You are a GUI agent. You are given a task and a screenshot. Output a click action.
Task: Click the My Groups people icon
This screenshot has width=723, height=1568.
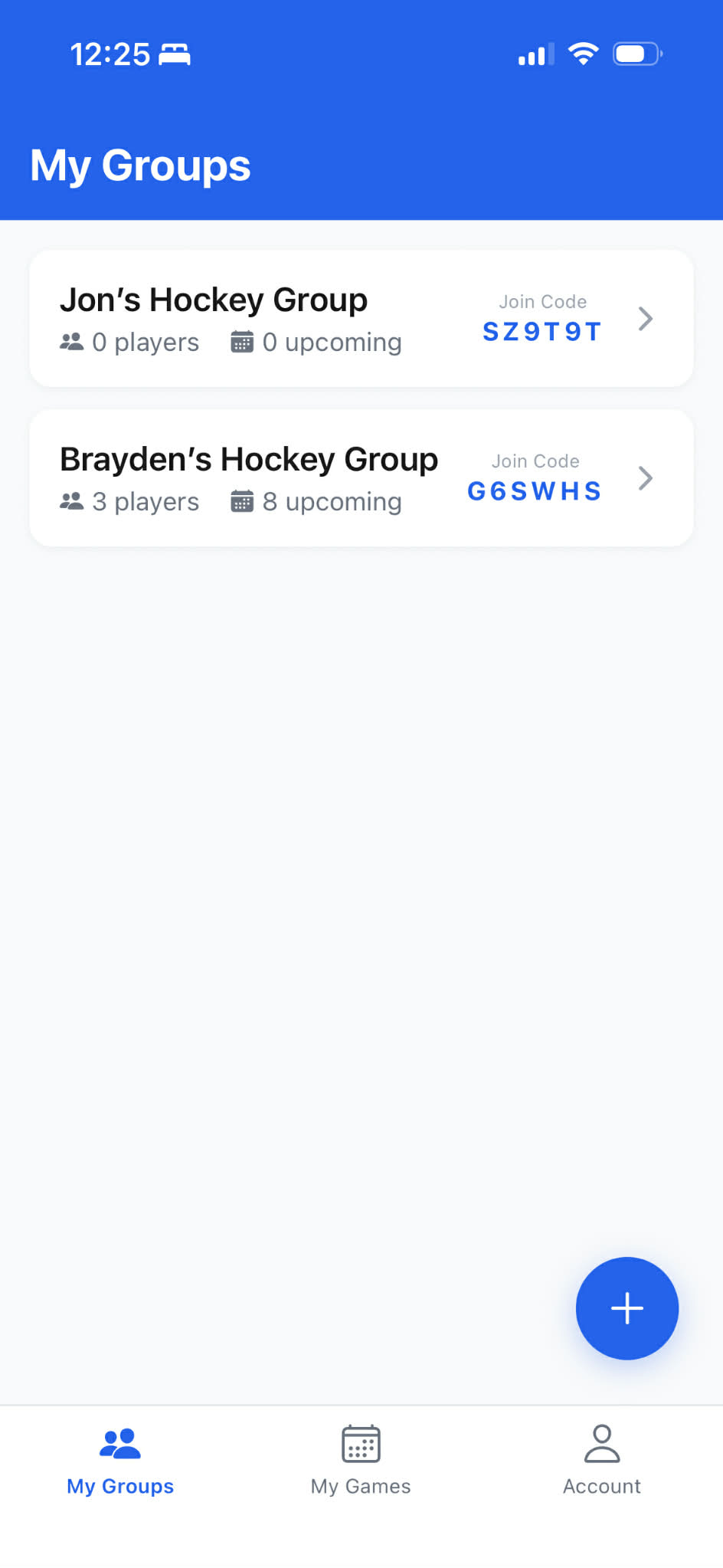120,1444
